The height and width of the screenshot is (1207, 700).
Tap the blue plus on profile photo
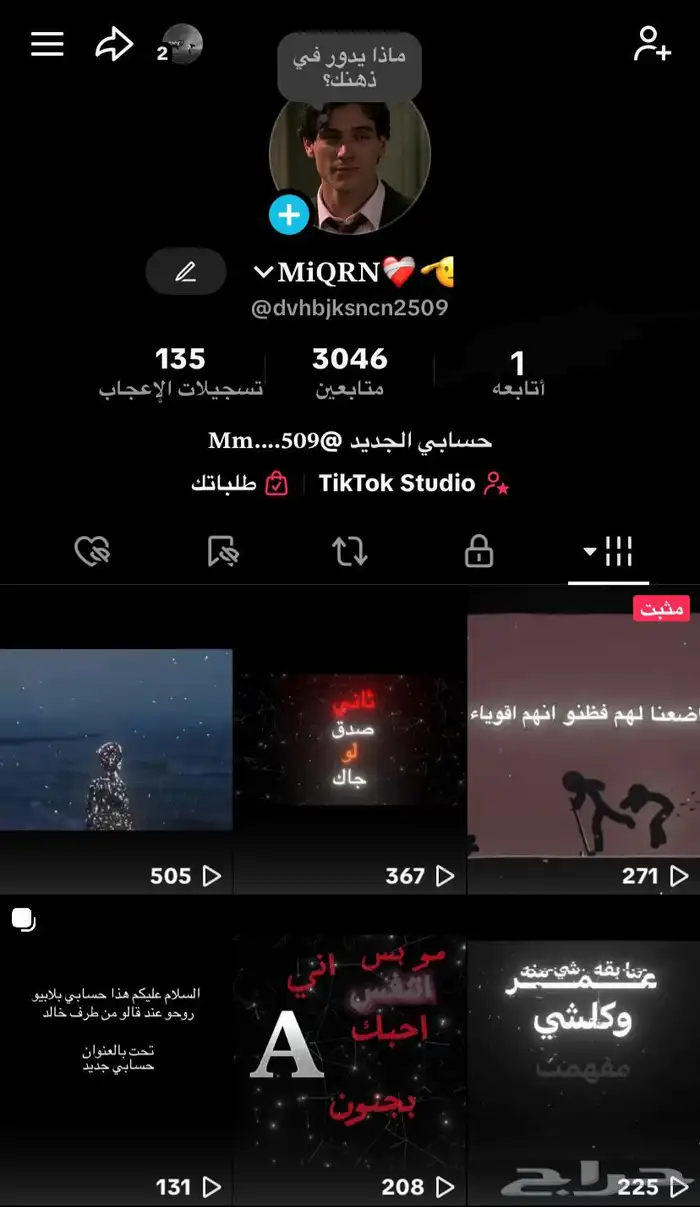[x=289, y=214]
